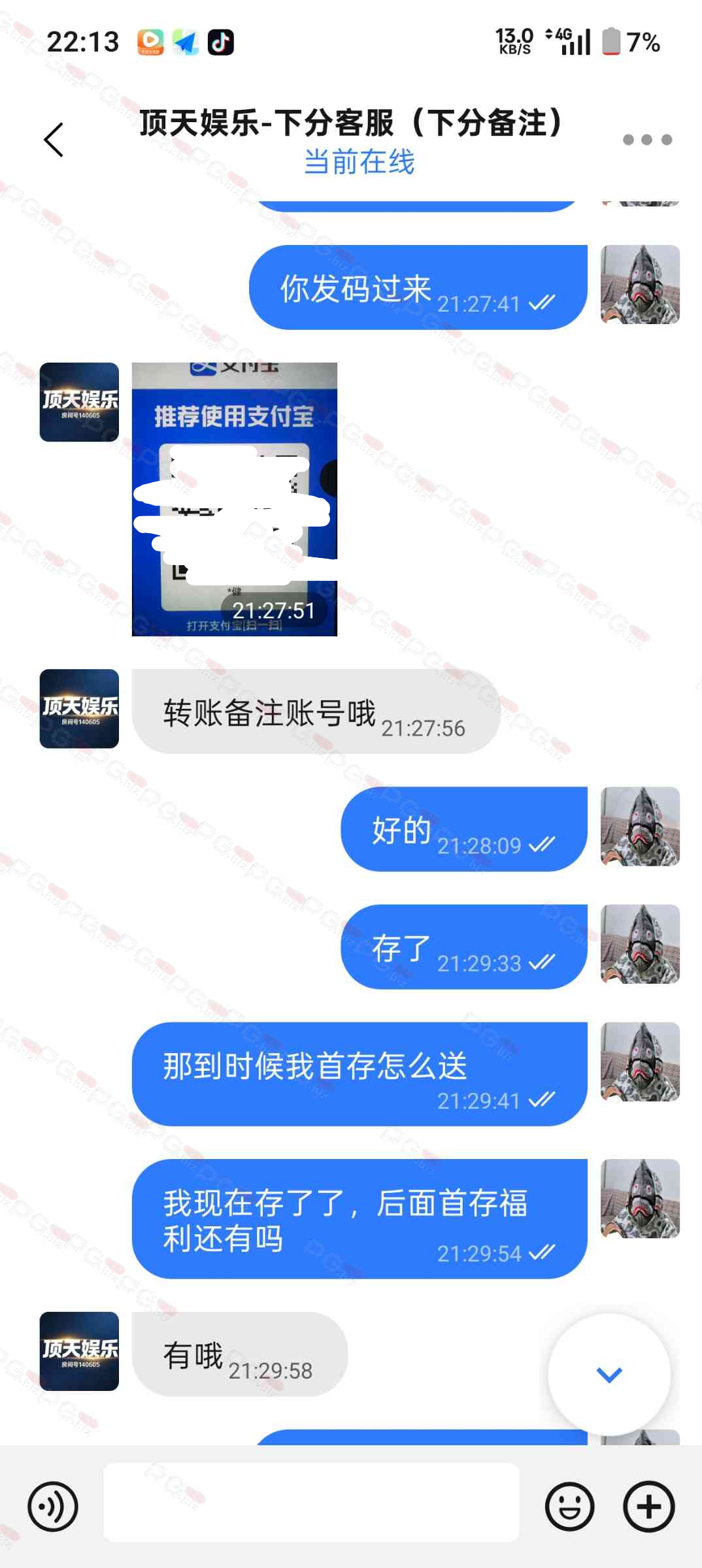Tap the voice message icon
Screen dimensions: 702x1568
52,1507
